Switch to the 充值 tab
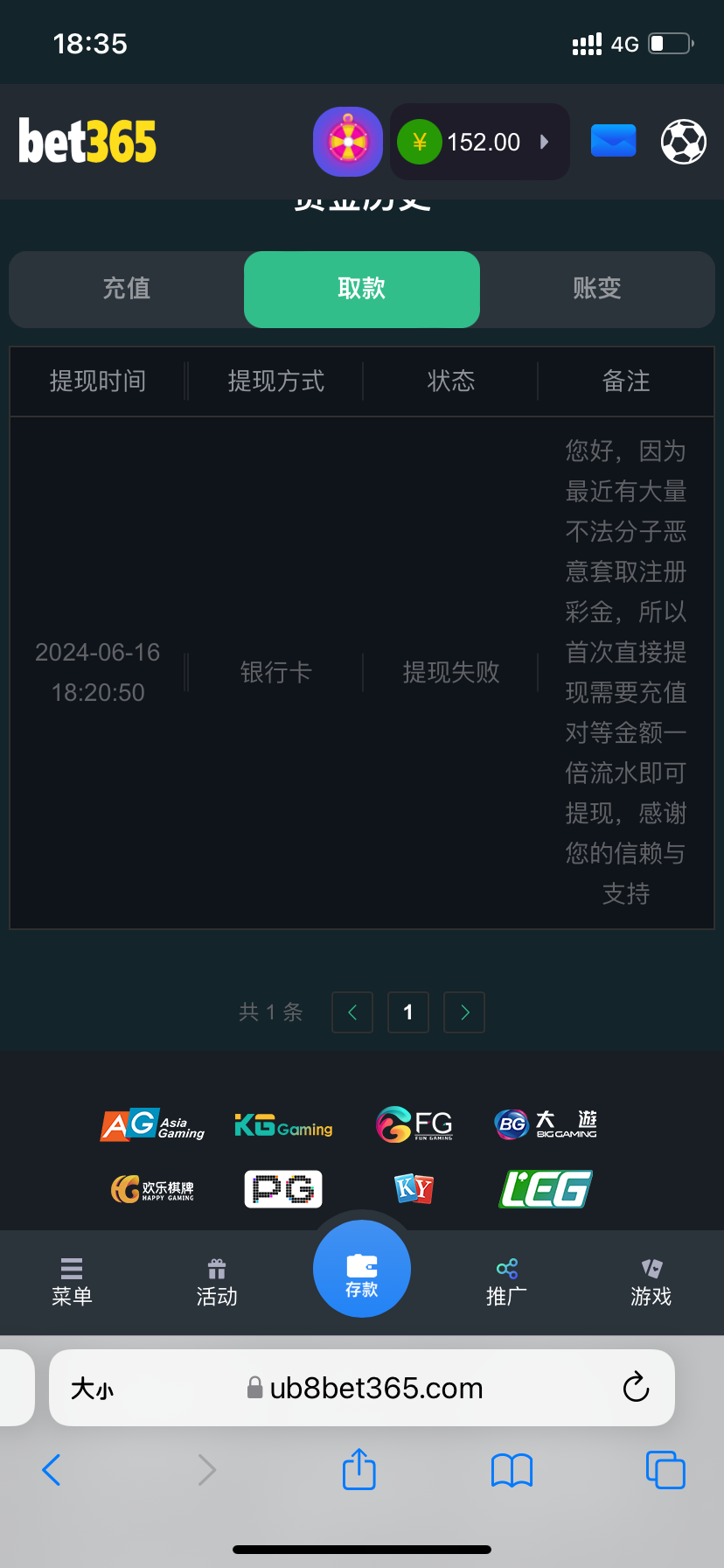 (x=127, y=289)
